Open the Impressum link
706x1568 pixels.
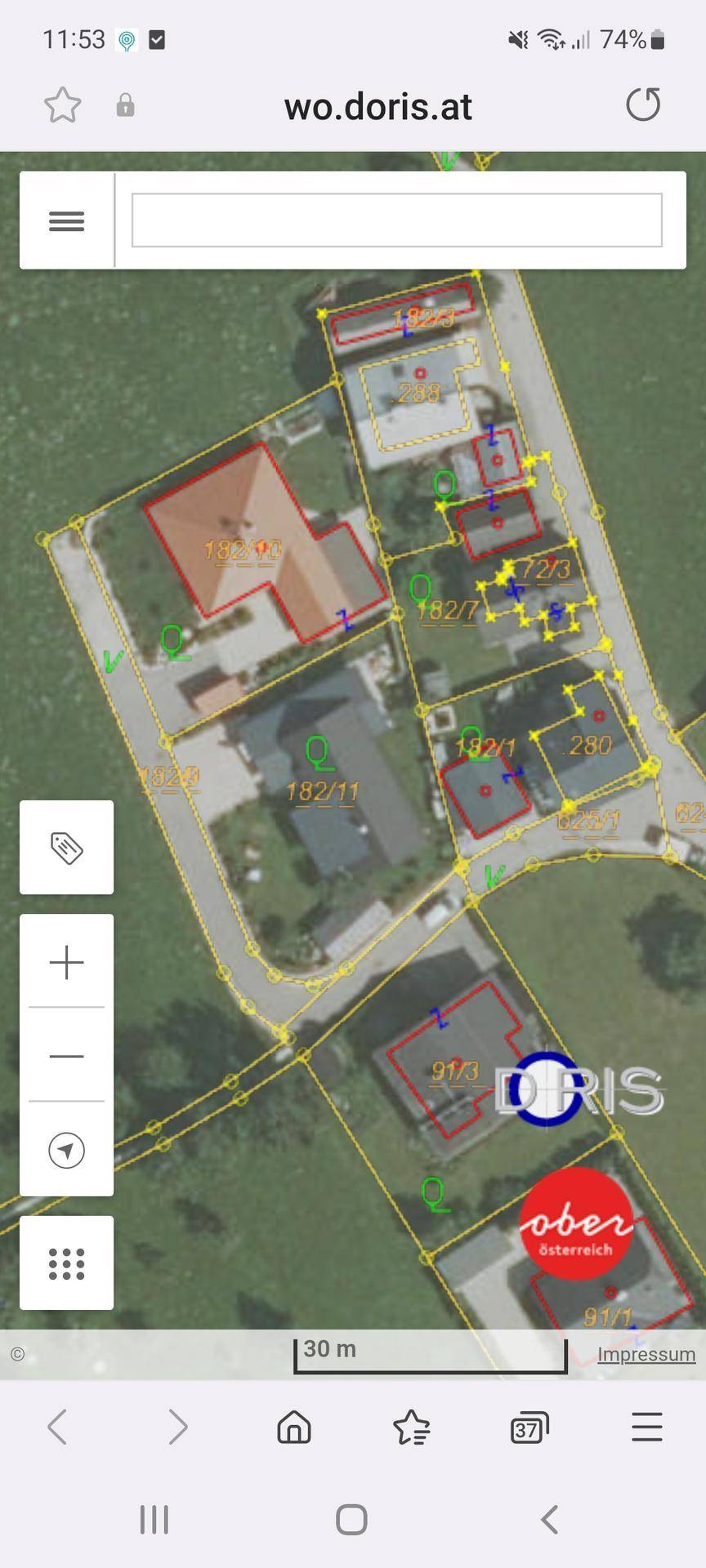[x=646, y=1354]
